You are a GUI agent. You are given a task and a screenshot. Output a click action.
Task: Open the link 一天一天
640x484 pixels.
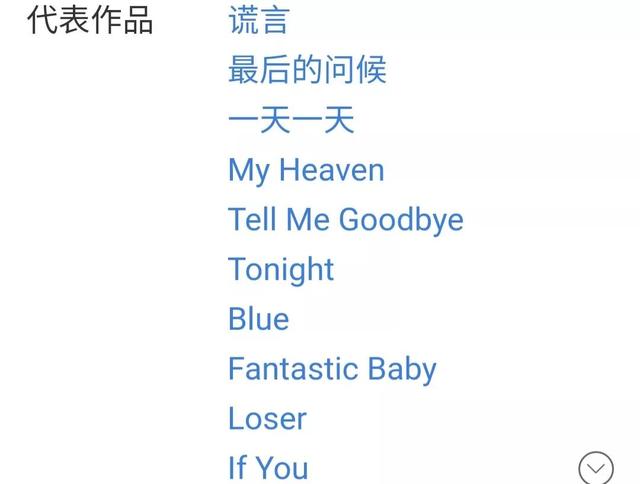[x=291, y=120]
